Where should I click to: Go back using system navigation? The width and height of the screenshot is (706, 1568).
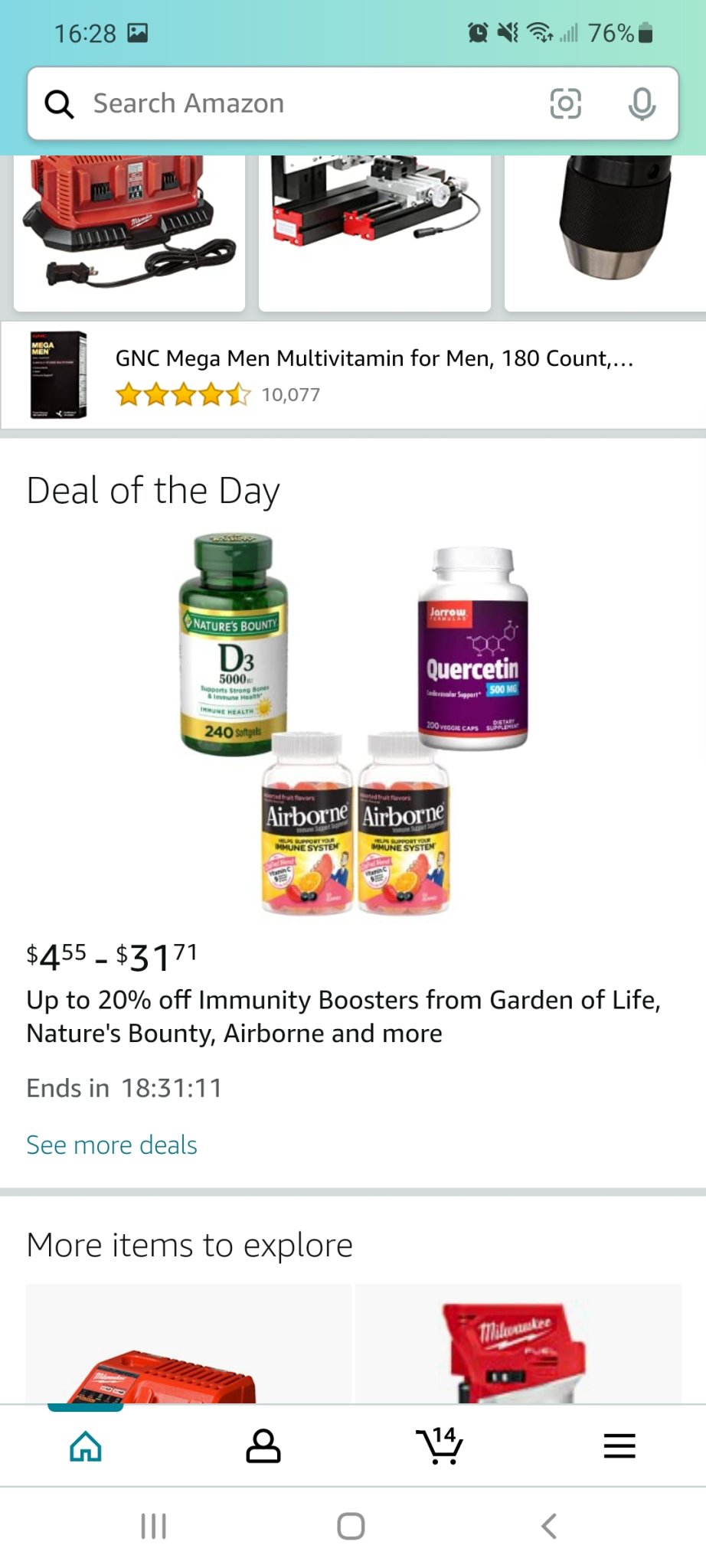click(548, 1526)
